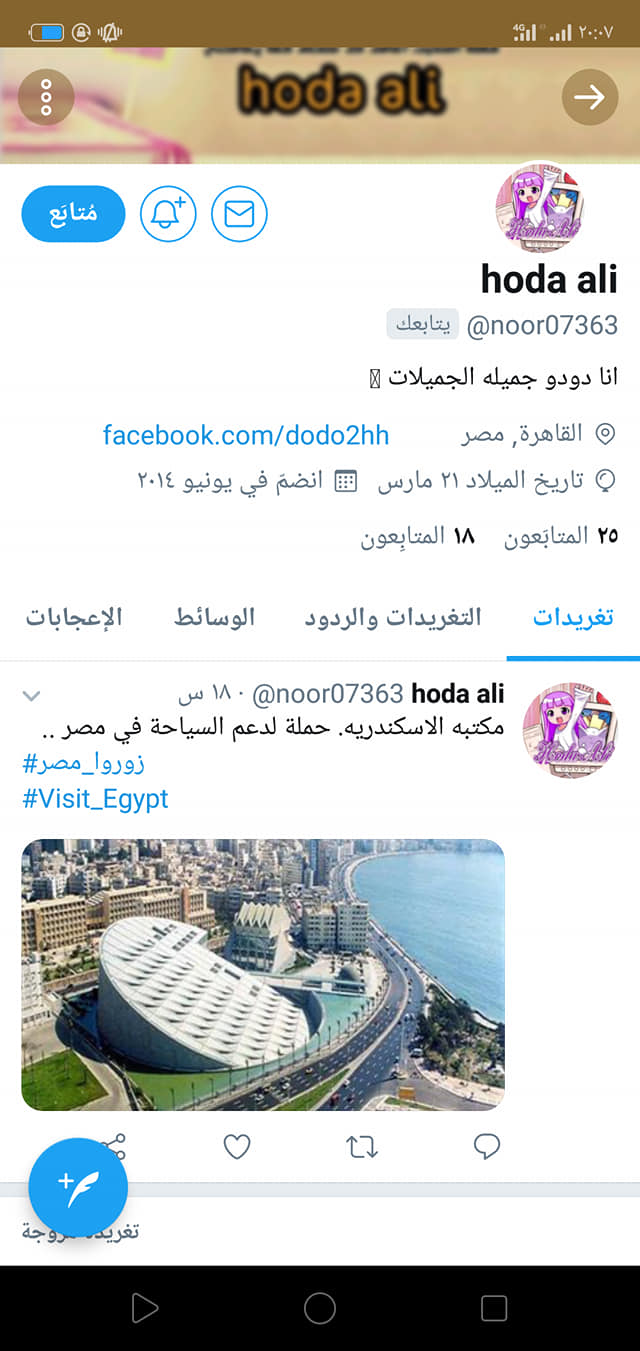This screenshot has height=1351, width=640.
Task: Go back using the header arrow
Action: tap(590, 97)
